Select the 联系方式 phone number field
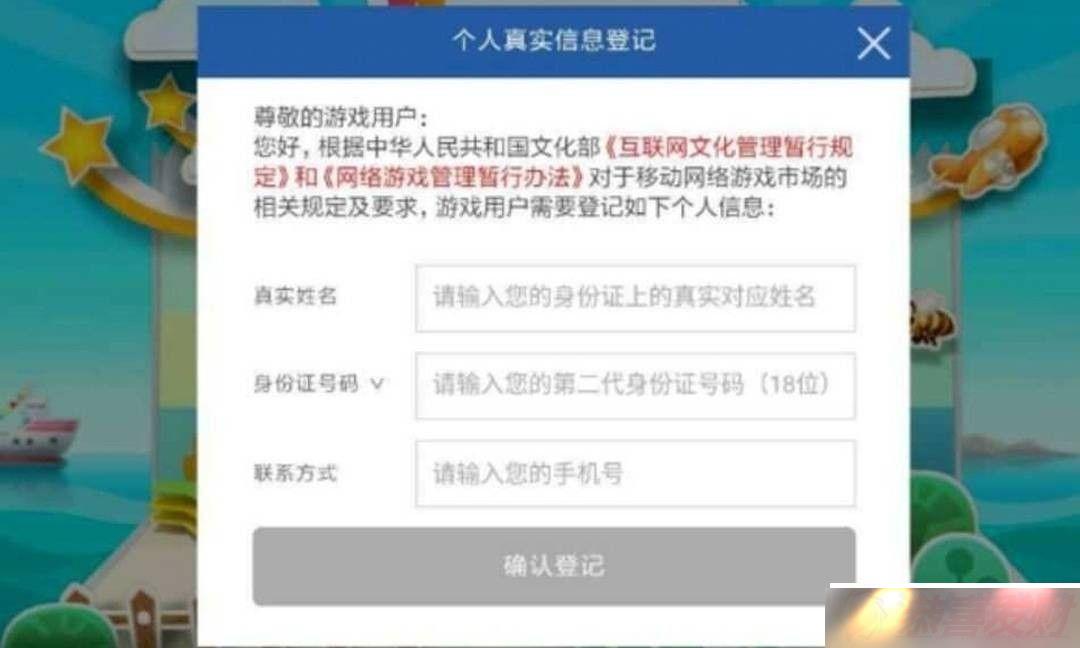 click(x=635, y=473)
